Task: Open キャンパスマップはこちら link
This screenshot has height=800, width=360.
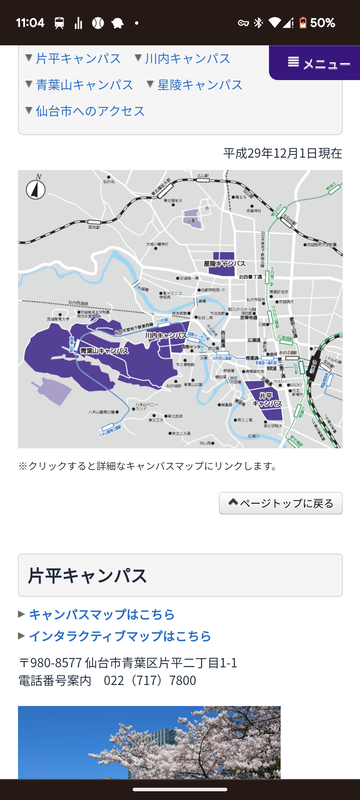Action: click(102, 614)
